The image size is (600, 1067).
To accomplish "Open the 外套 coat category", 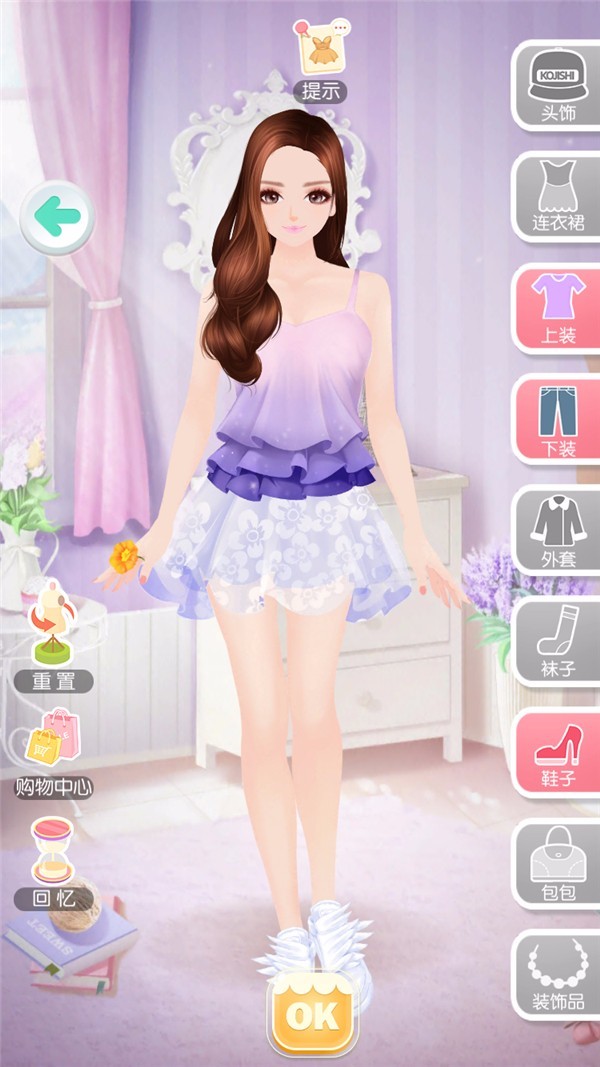I will 558,531.
